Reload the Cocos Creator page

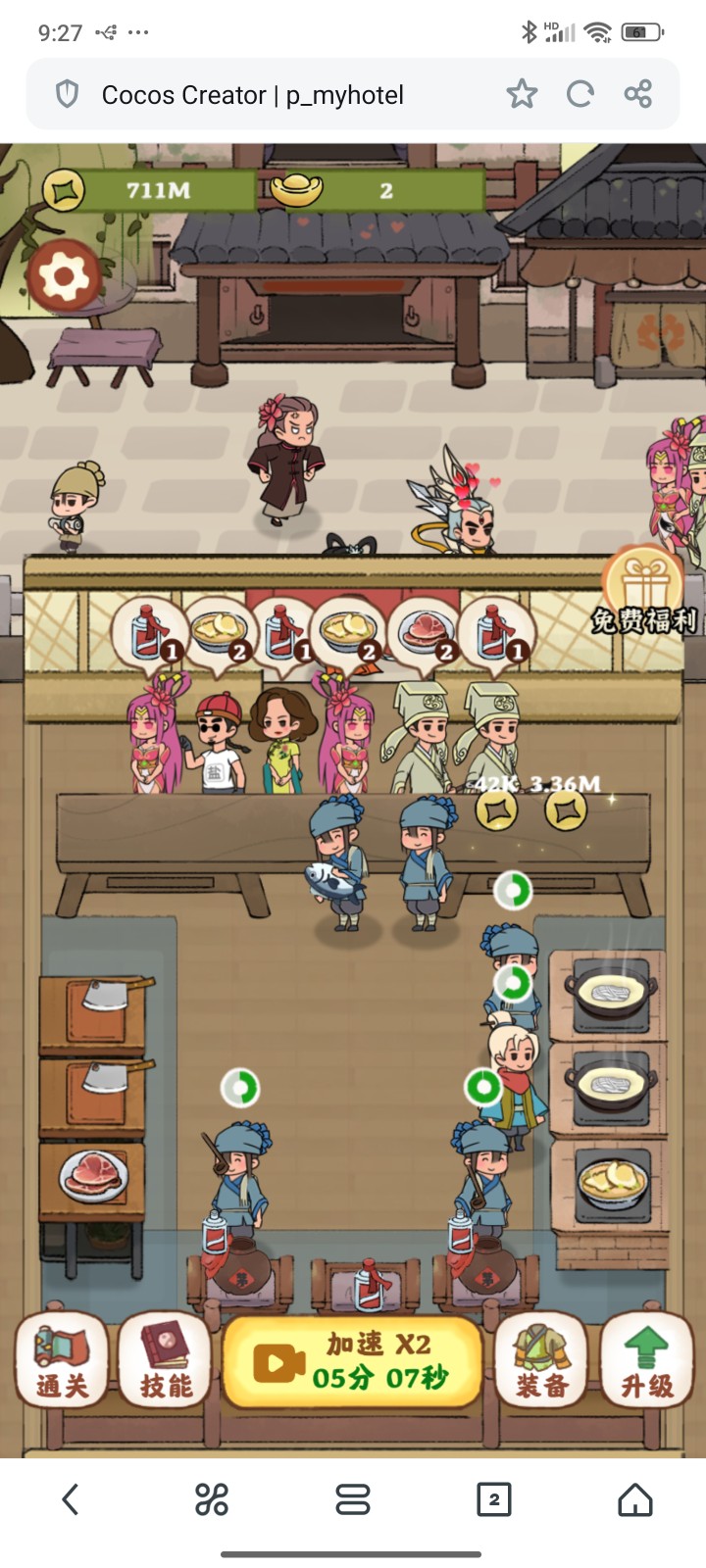580,94
